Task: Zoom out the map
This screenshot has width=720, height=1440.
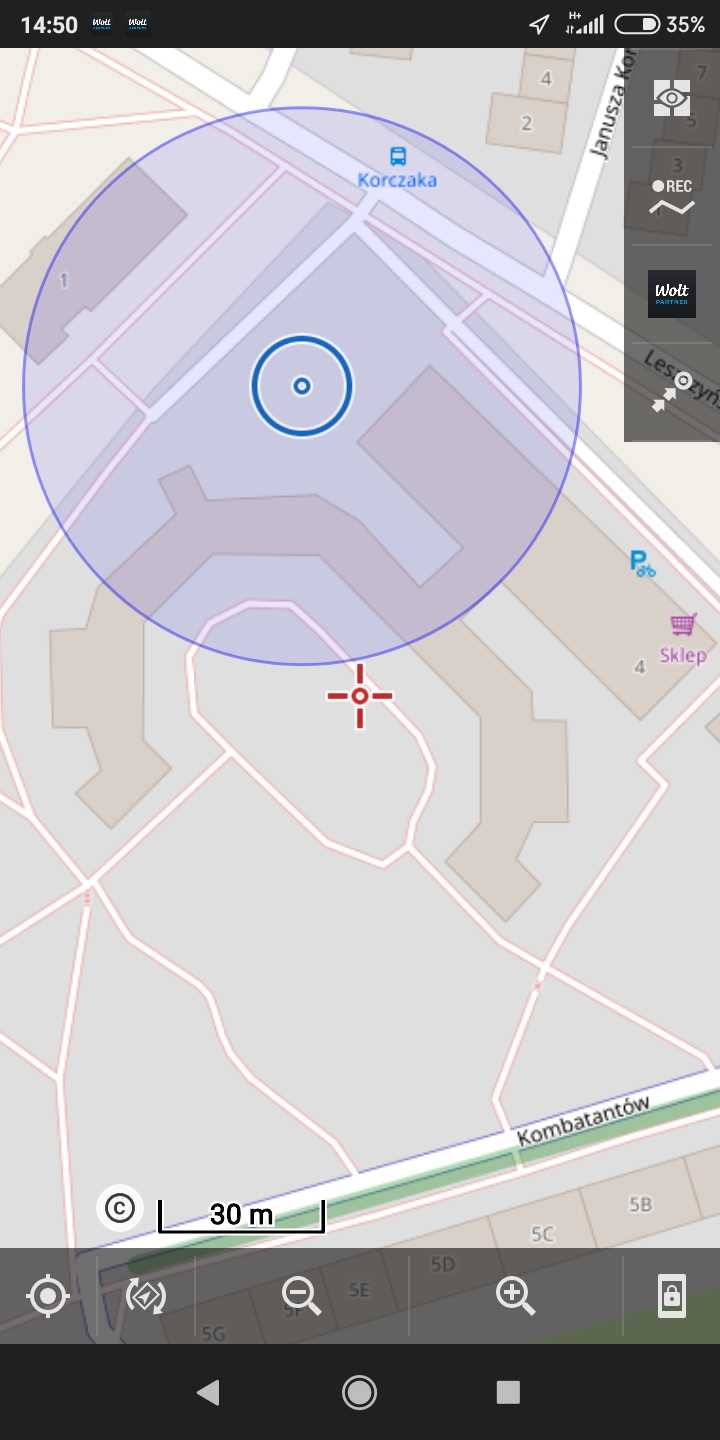Action: 301,1296
